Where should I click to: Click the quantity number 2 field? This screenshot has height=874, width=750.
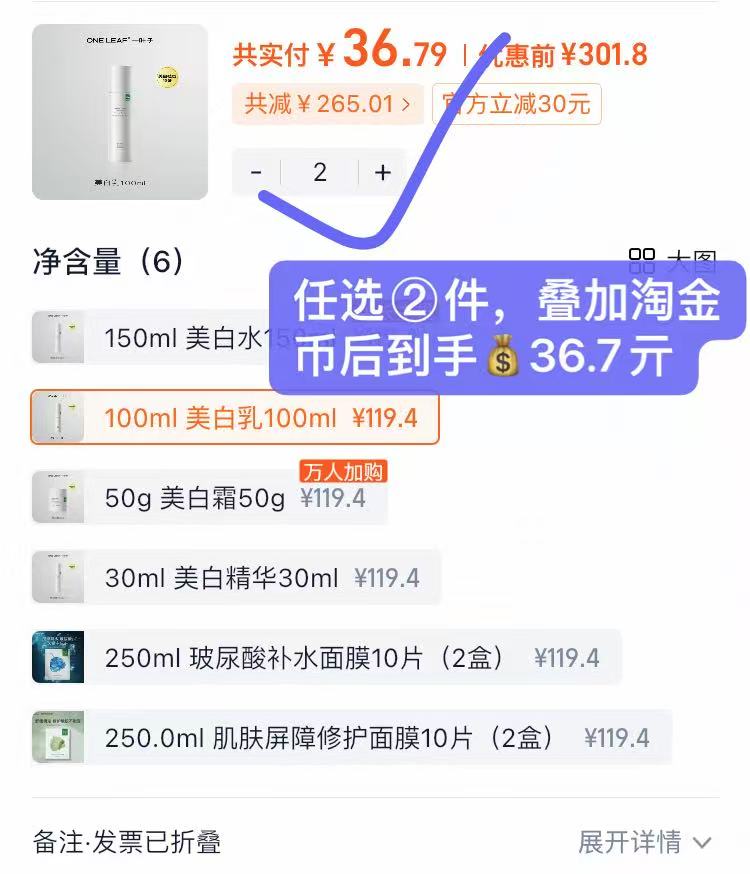coord(319,172)
